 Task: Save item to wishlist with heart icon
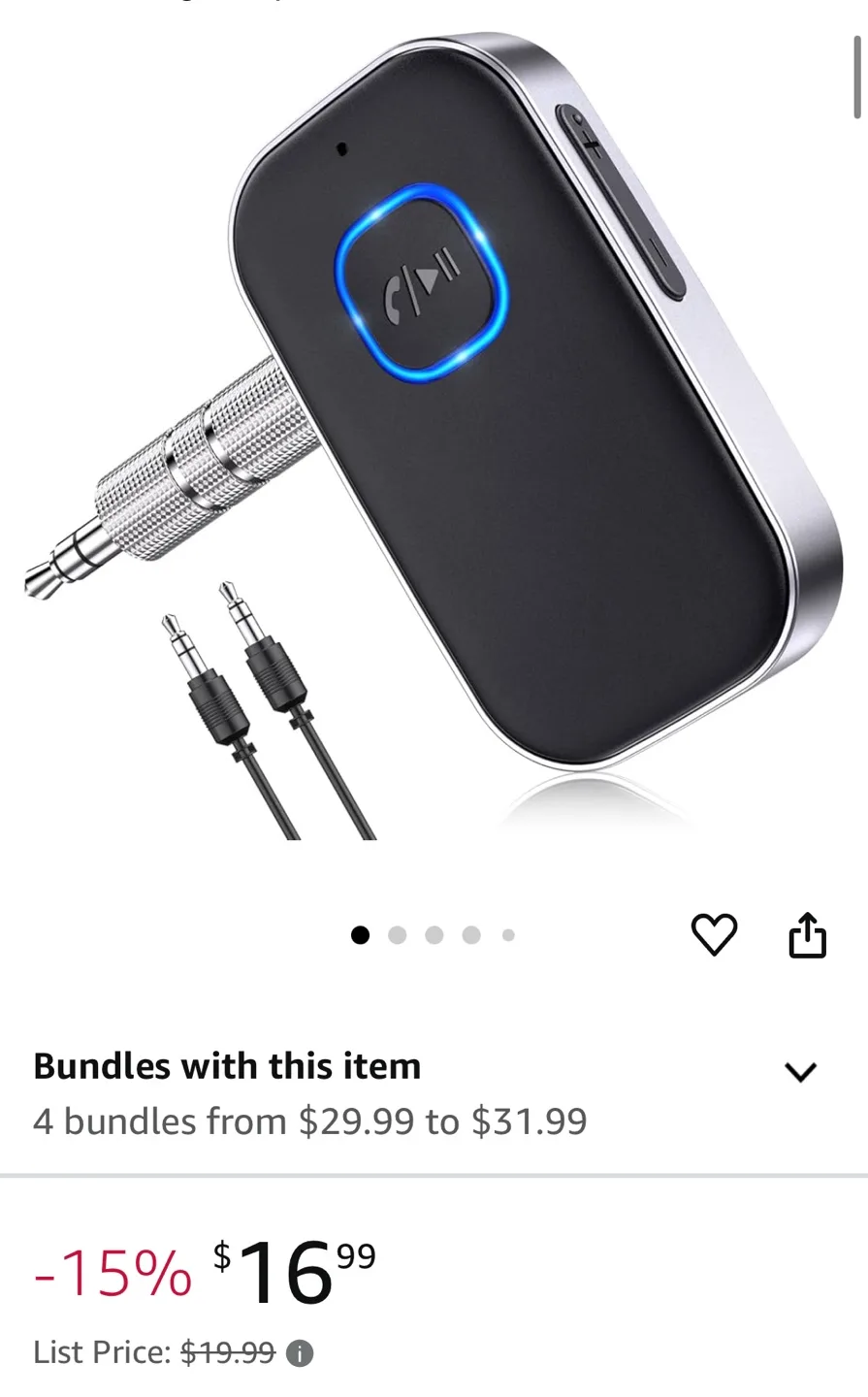point(715,935)
